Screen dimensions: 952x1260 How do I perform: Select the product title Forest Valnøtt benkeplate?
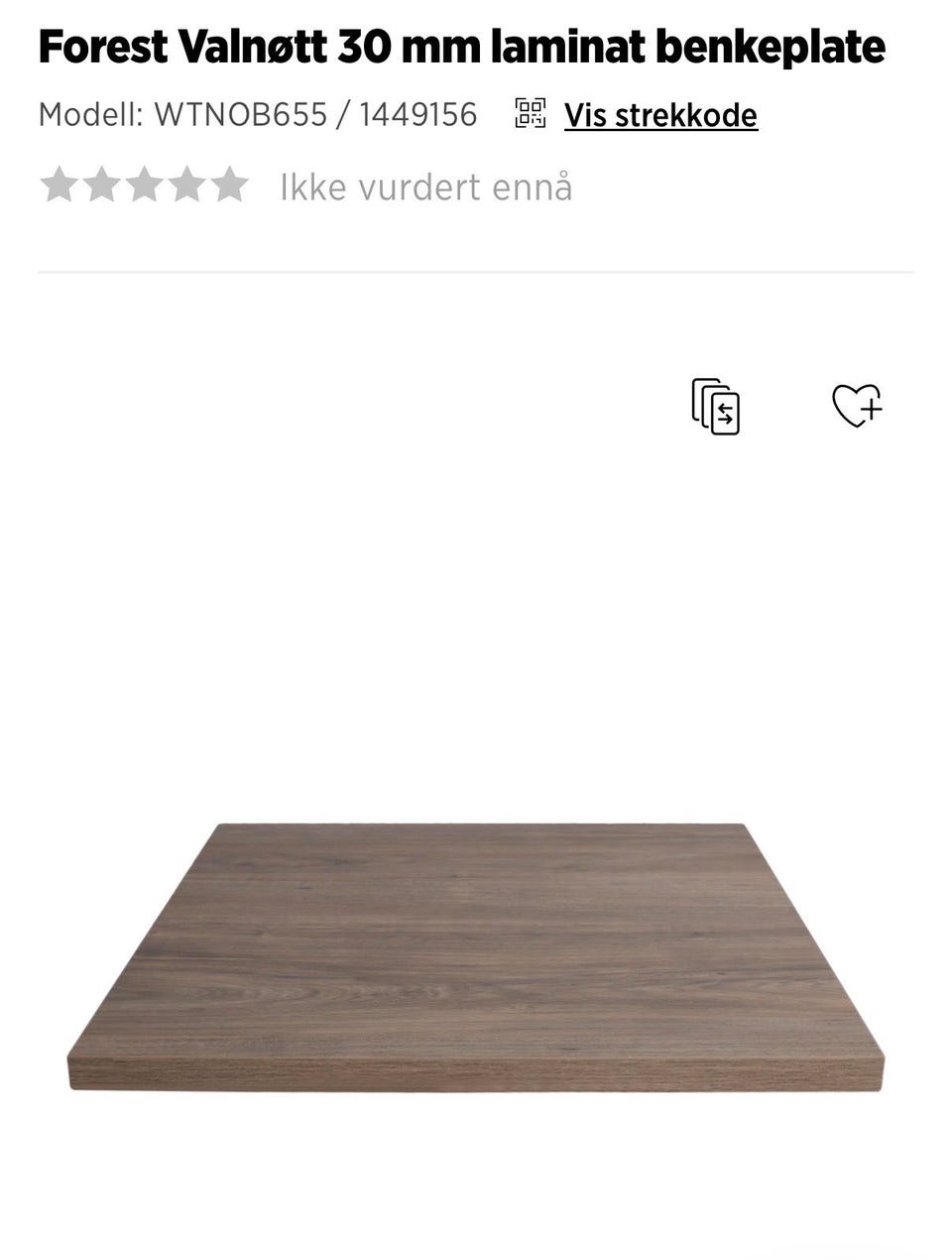(x=462, y=46)
